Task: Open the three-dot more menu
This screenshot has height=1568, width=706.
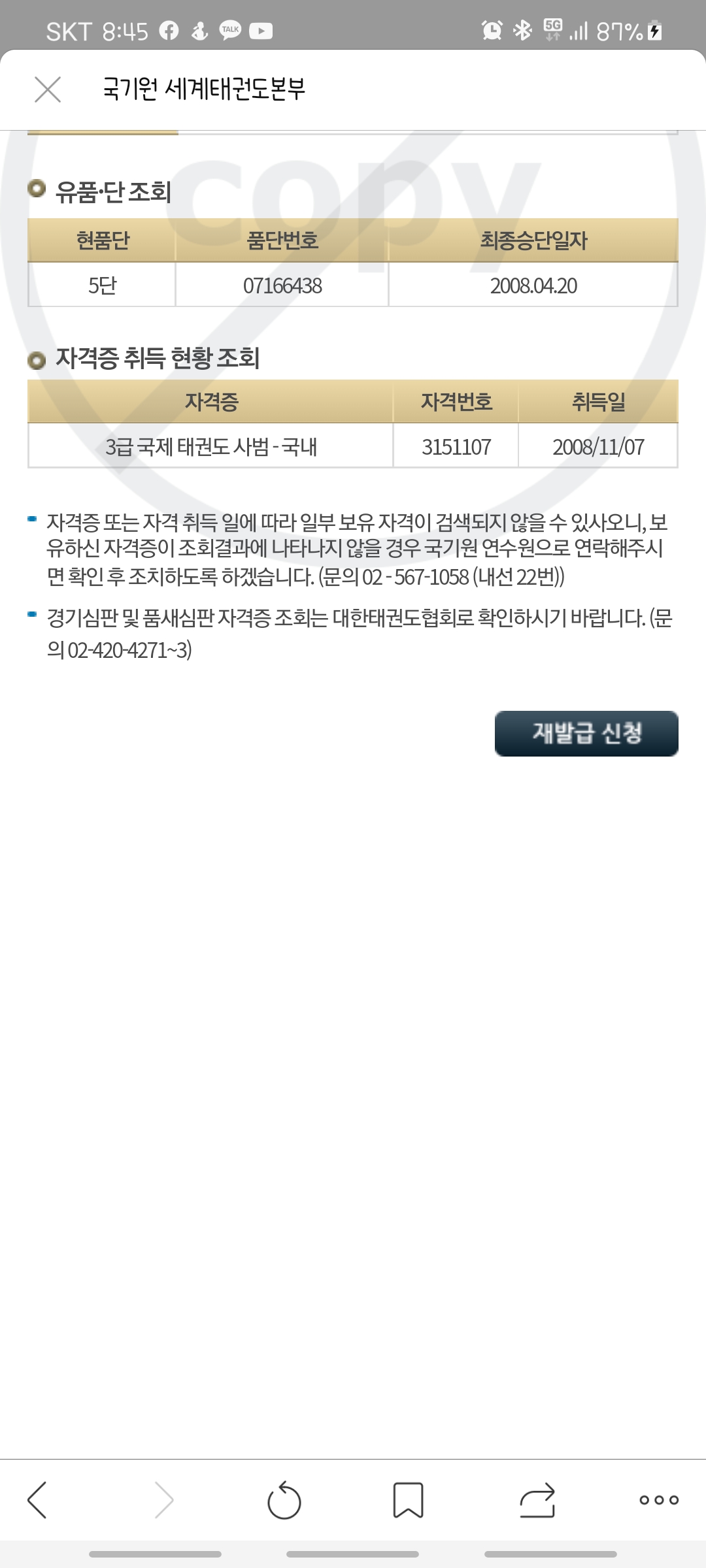Action: click(x=659, y=1500)
